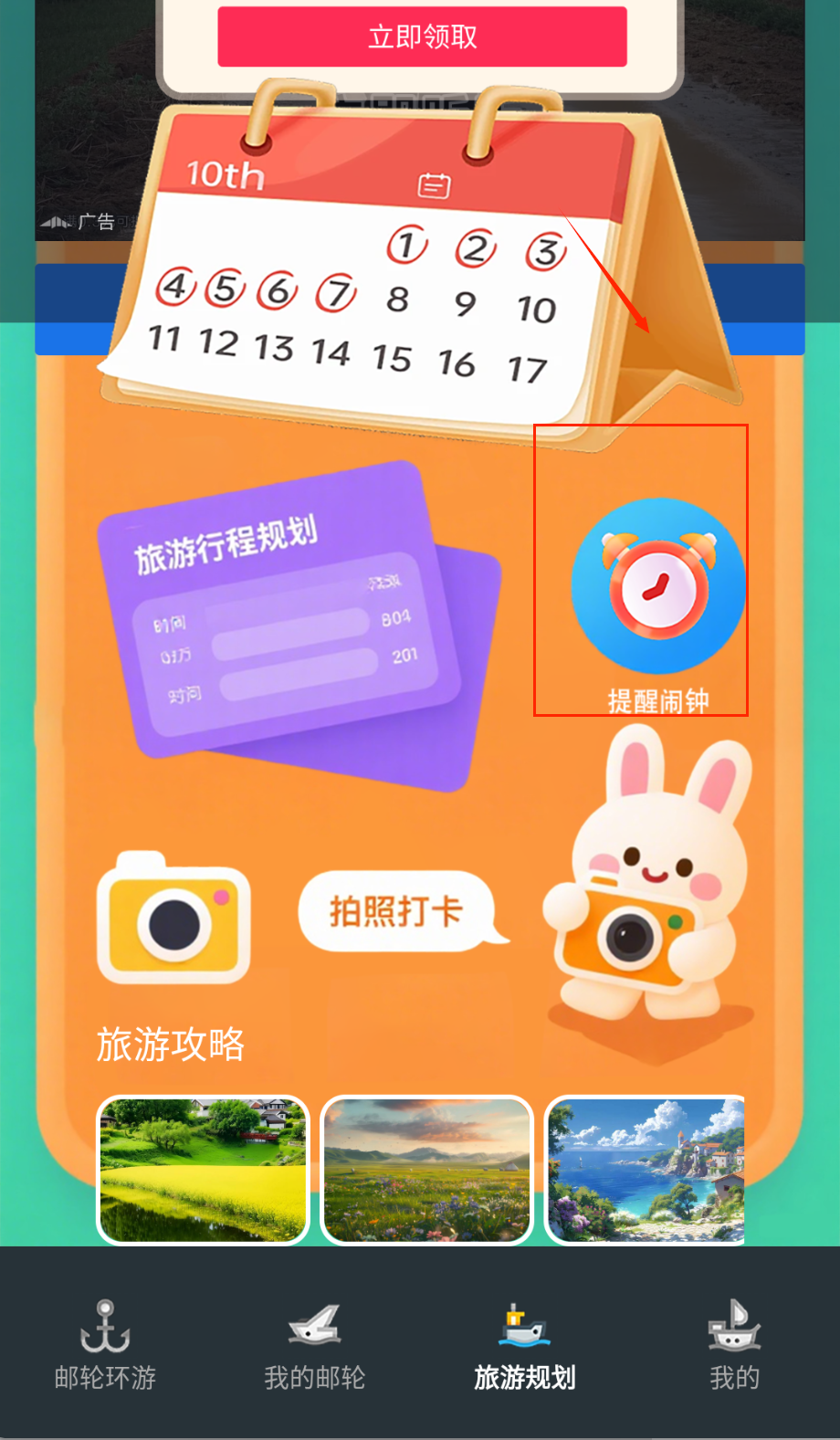Viewport: 840px width, 1440px height.
Task: Go to the 我的 profile tab
Action: pyautogui.click(x=734, y=1346)
